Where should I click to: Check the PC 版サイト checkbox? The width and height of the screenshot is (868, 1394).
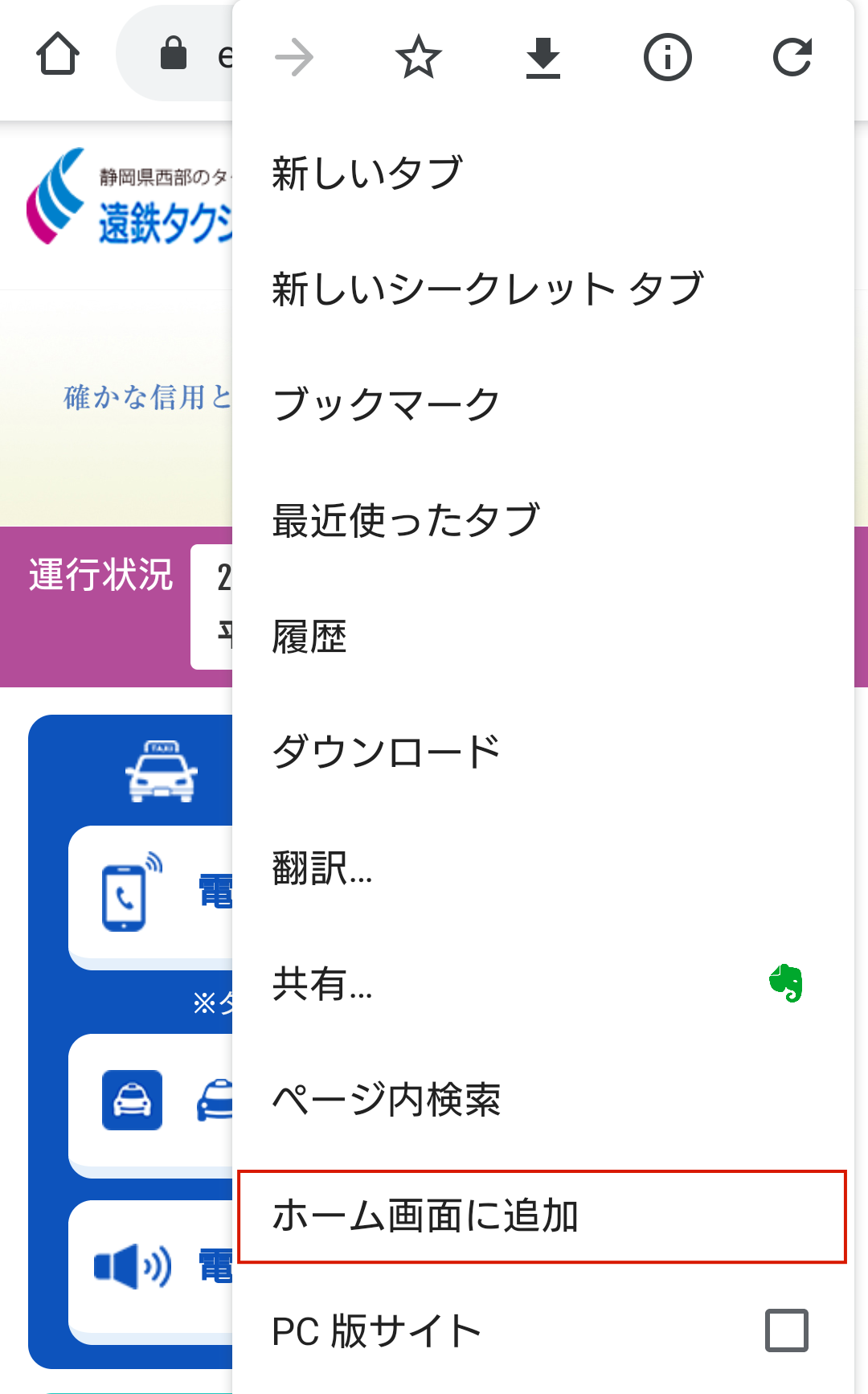click(x=787, y=1330)
